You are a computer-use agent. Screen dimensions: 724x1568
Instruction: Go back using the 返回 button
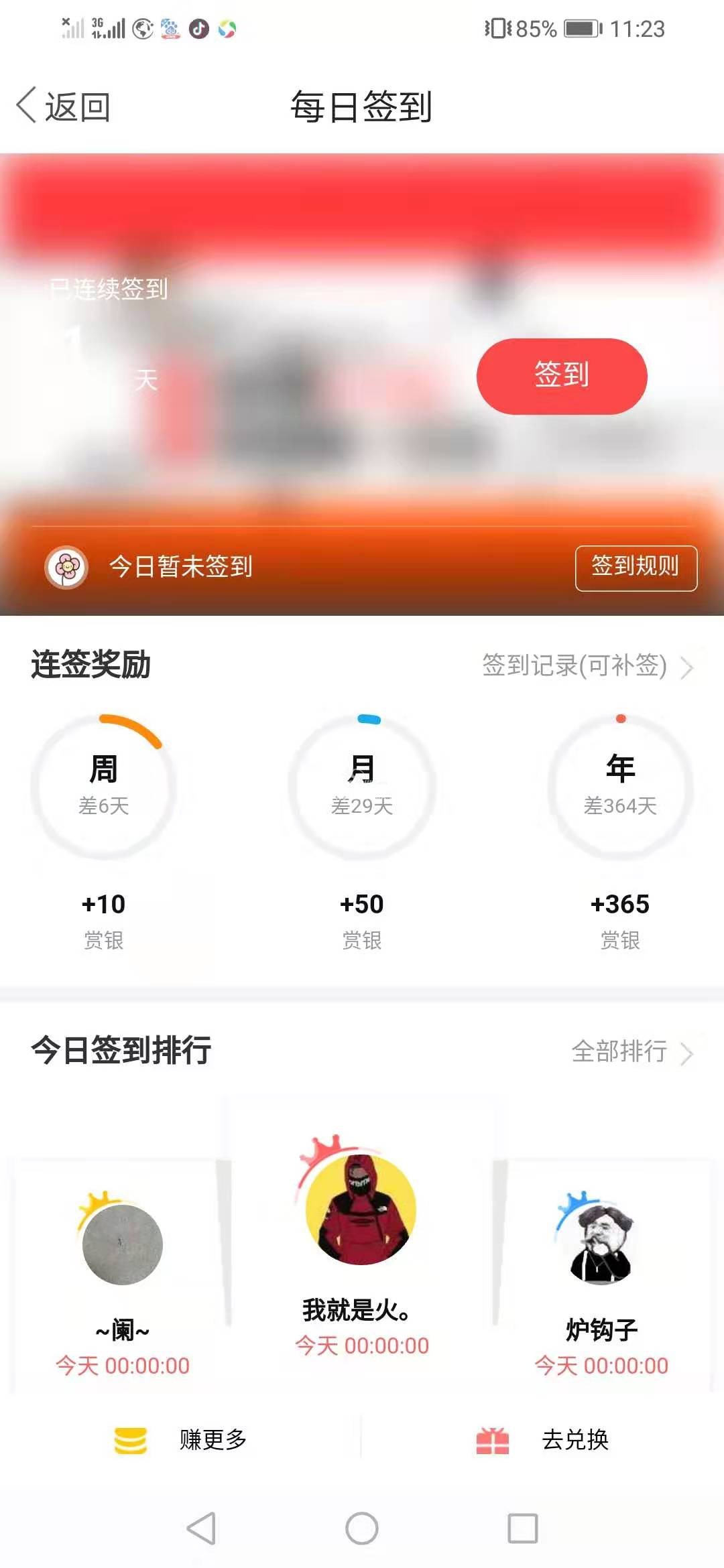click(64, 107)
